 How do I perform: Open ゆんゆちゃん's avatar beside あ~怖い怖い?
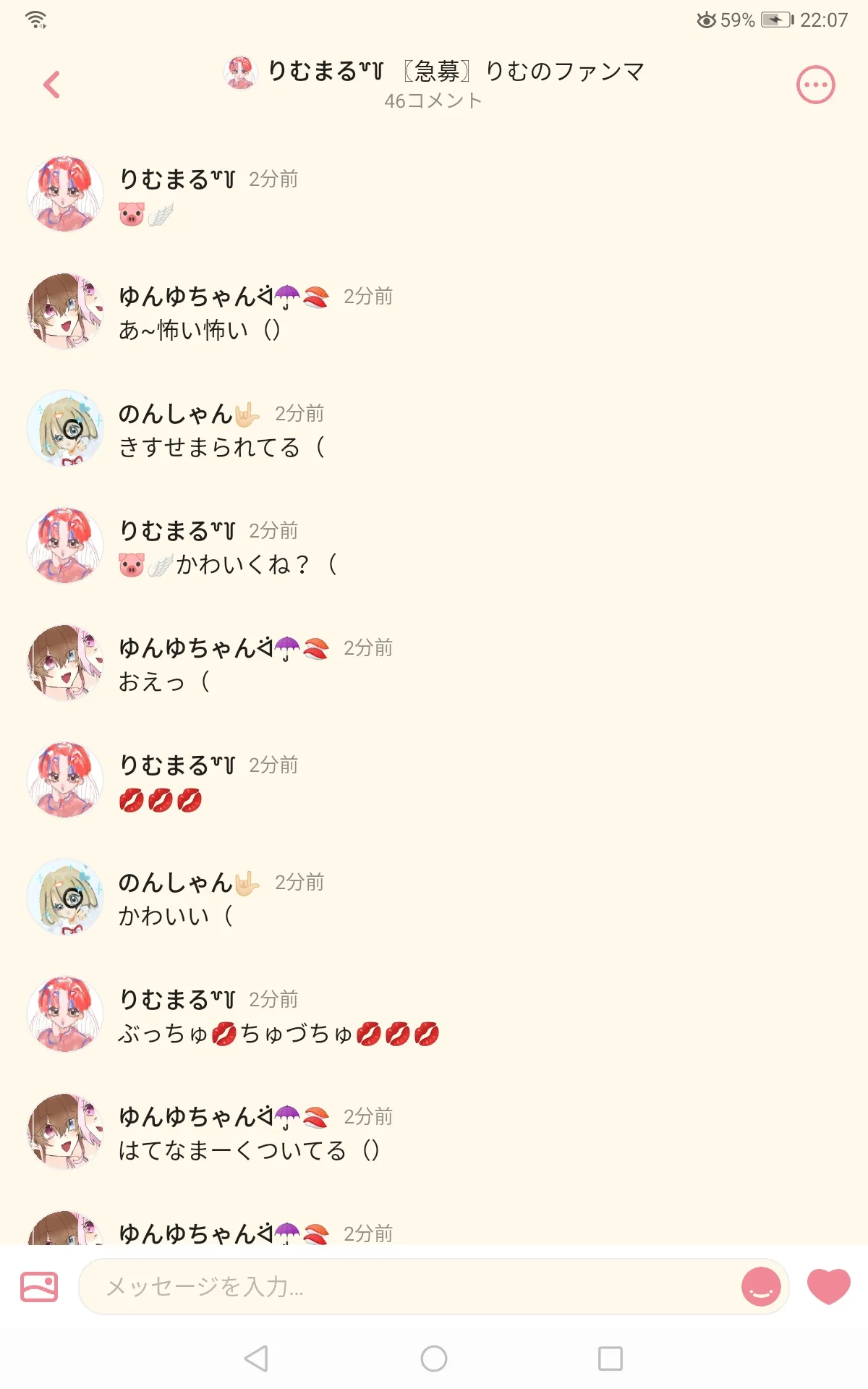pos(65,311)
